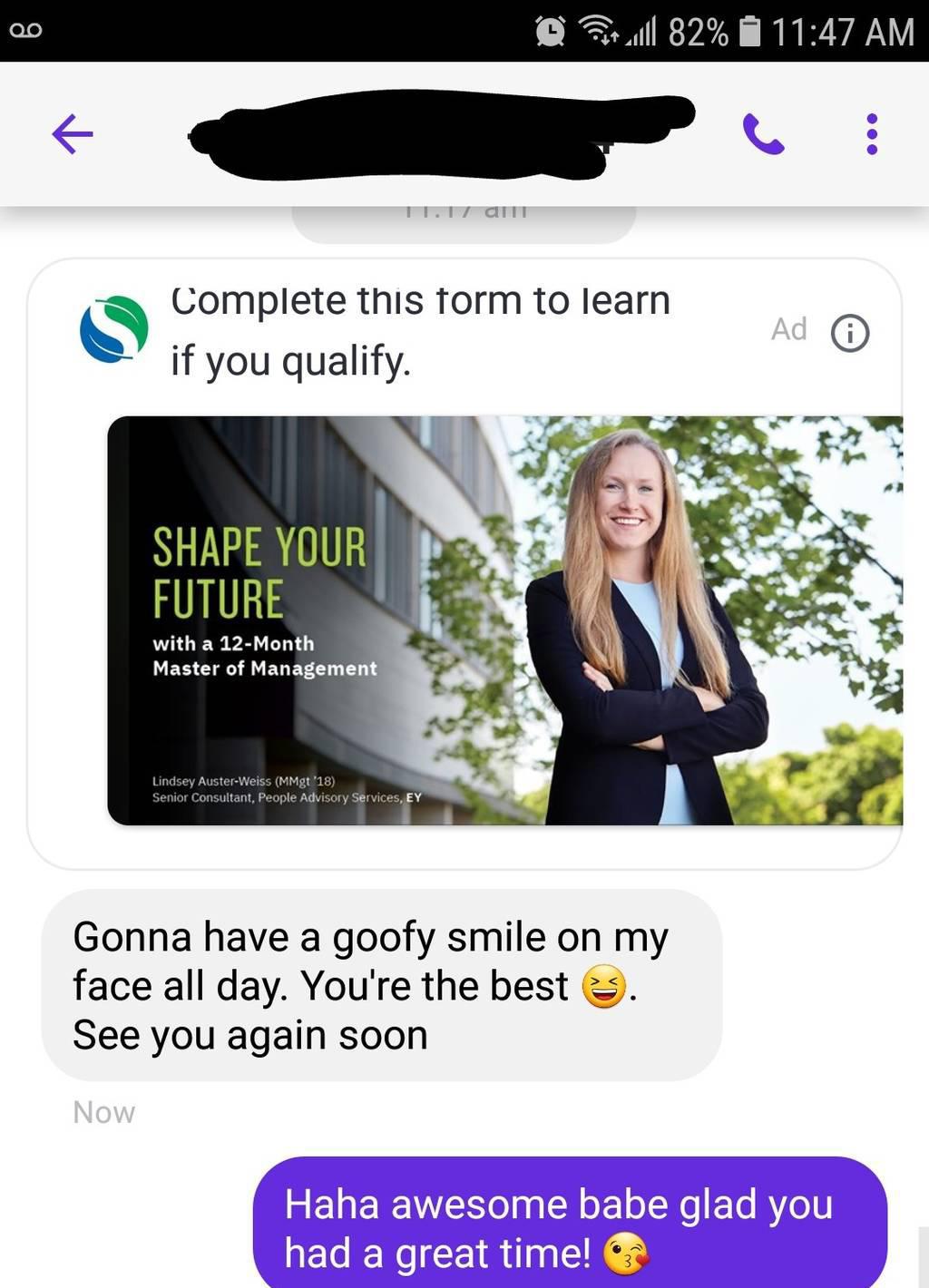
Task: Call this contact with the phone icon
Action: (x=763, y=135)
